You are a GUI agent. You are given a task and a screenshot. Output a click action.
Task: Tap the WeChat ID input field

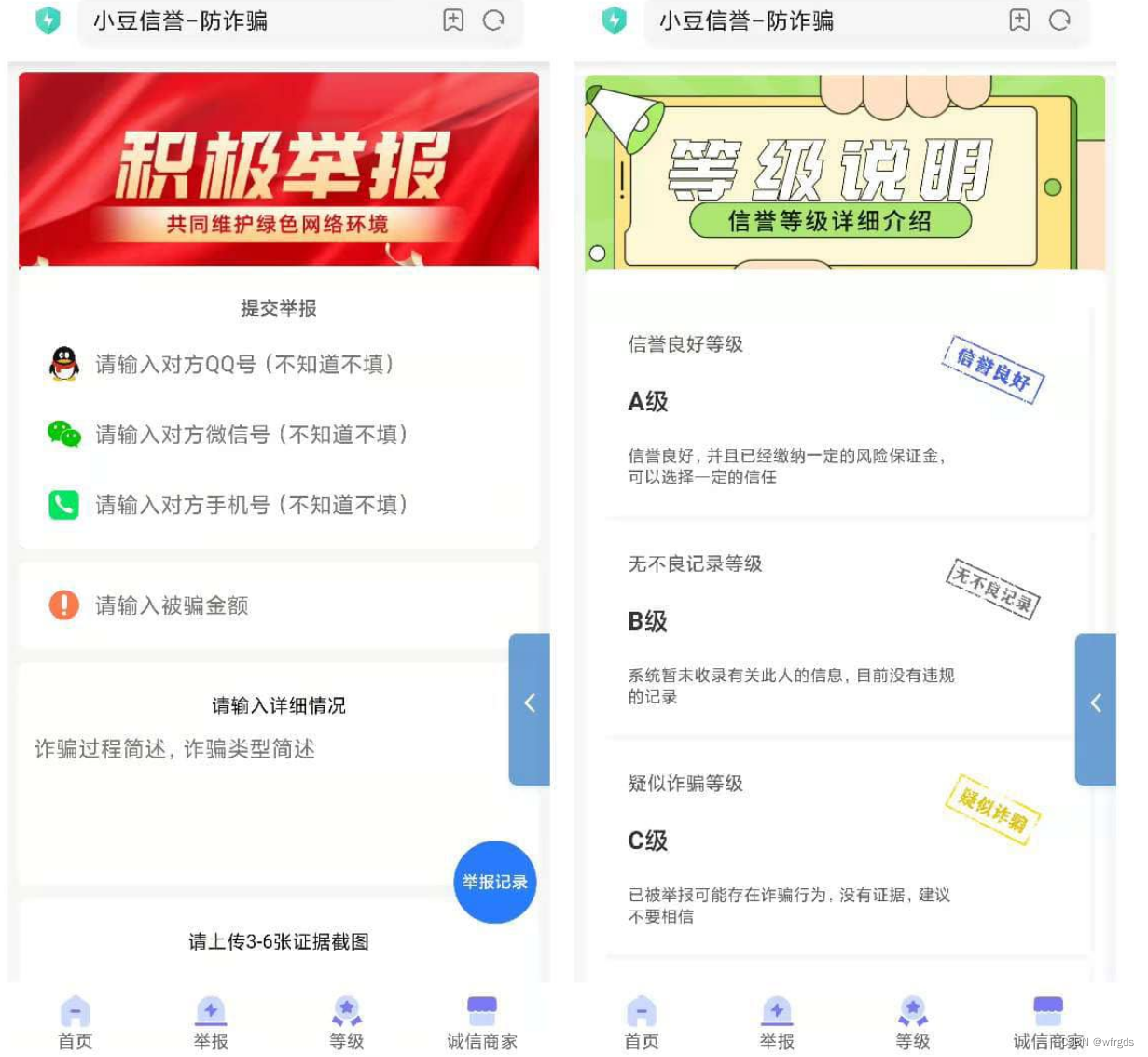pyautogui.click(x=251, y=435)
